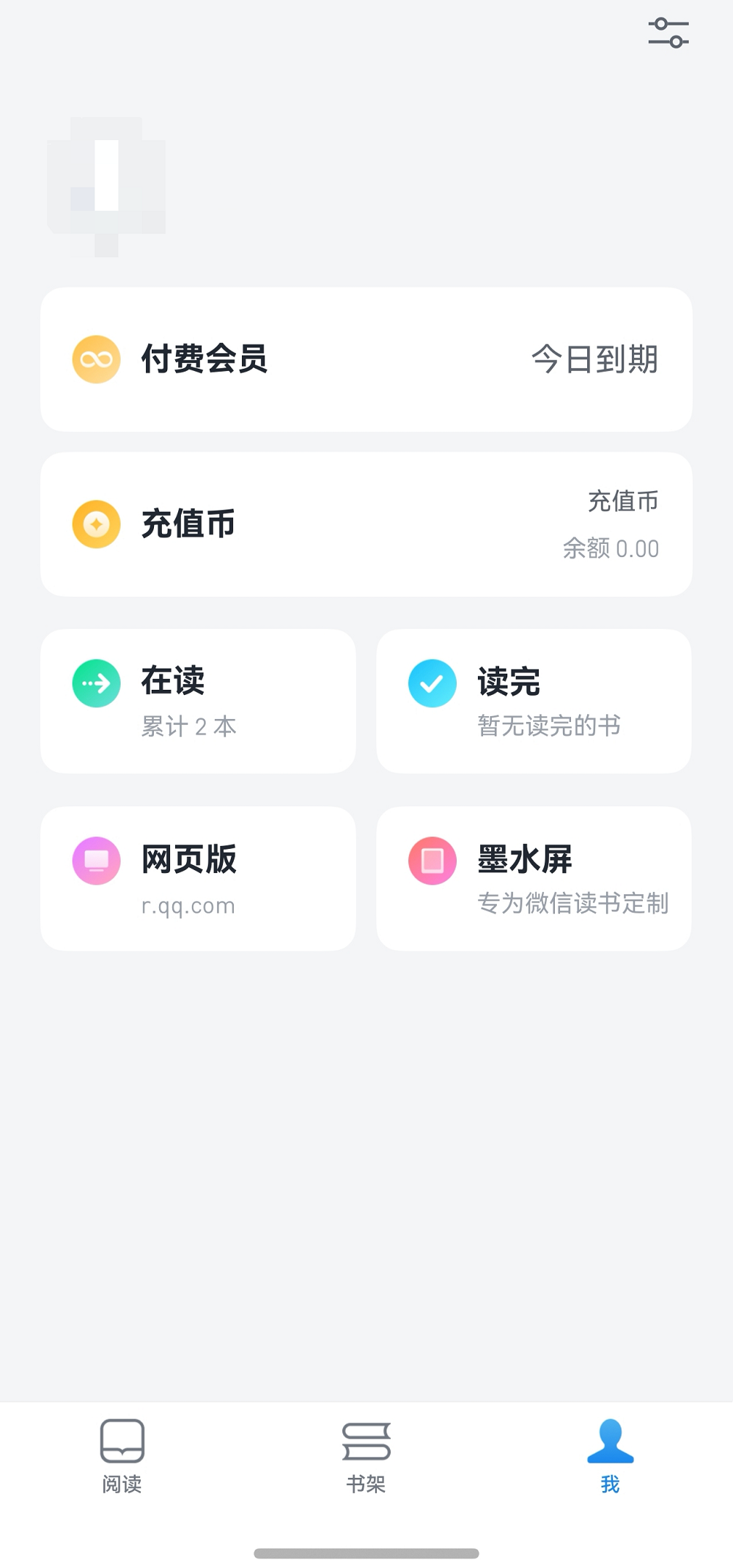The width and height of the screenshot is (733, 1568).
Task: Select the golden coin icon on 充值币 card
Action: pos(96,523)
